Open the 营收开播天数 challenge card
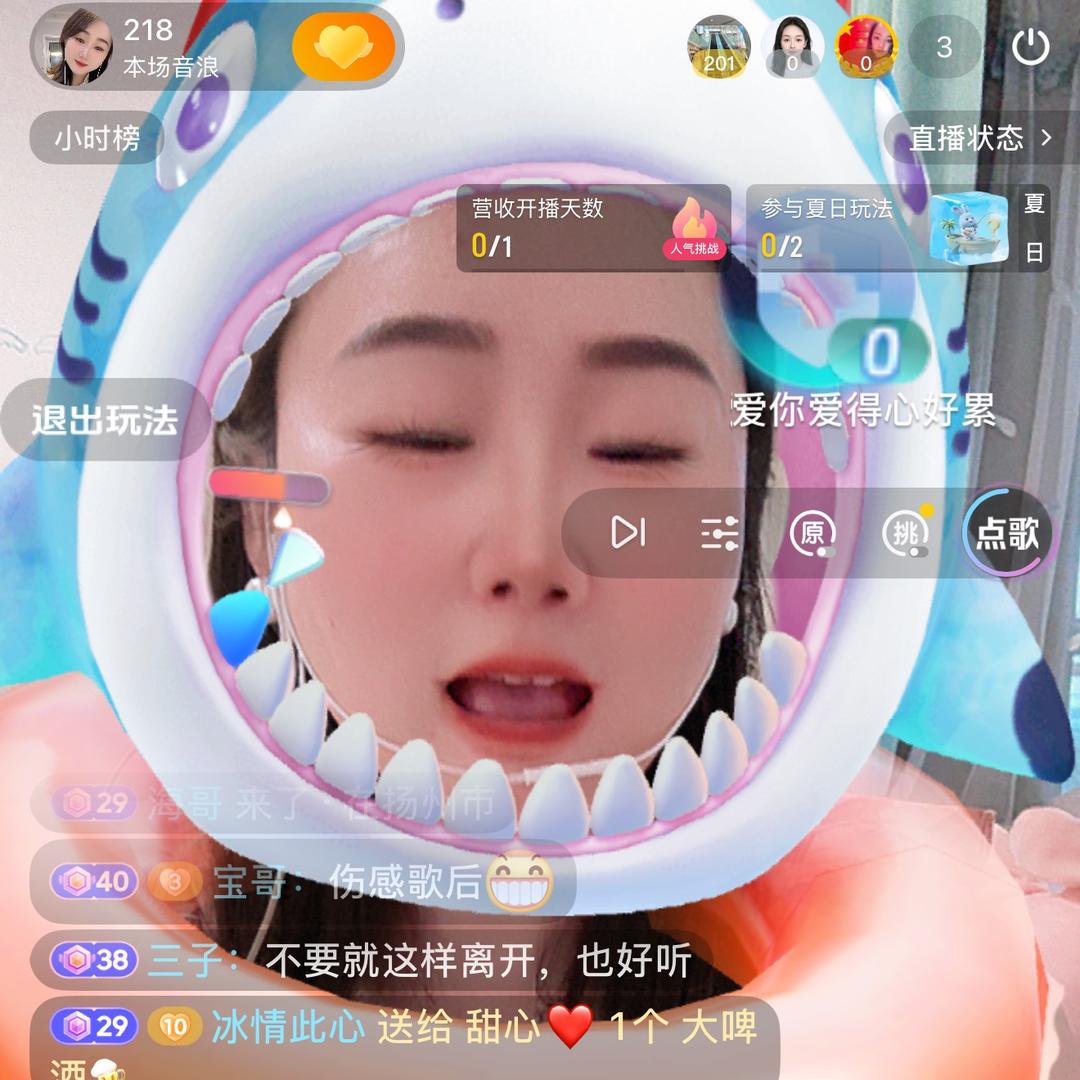Viewport: 1080px width, 1080px height. point(593,228)
